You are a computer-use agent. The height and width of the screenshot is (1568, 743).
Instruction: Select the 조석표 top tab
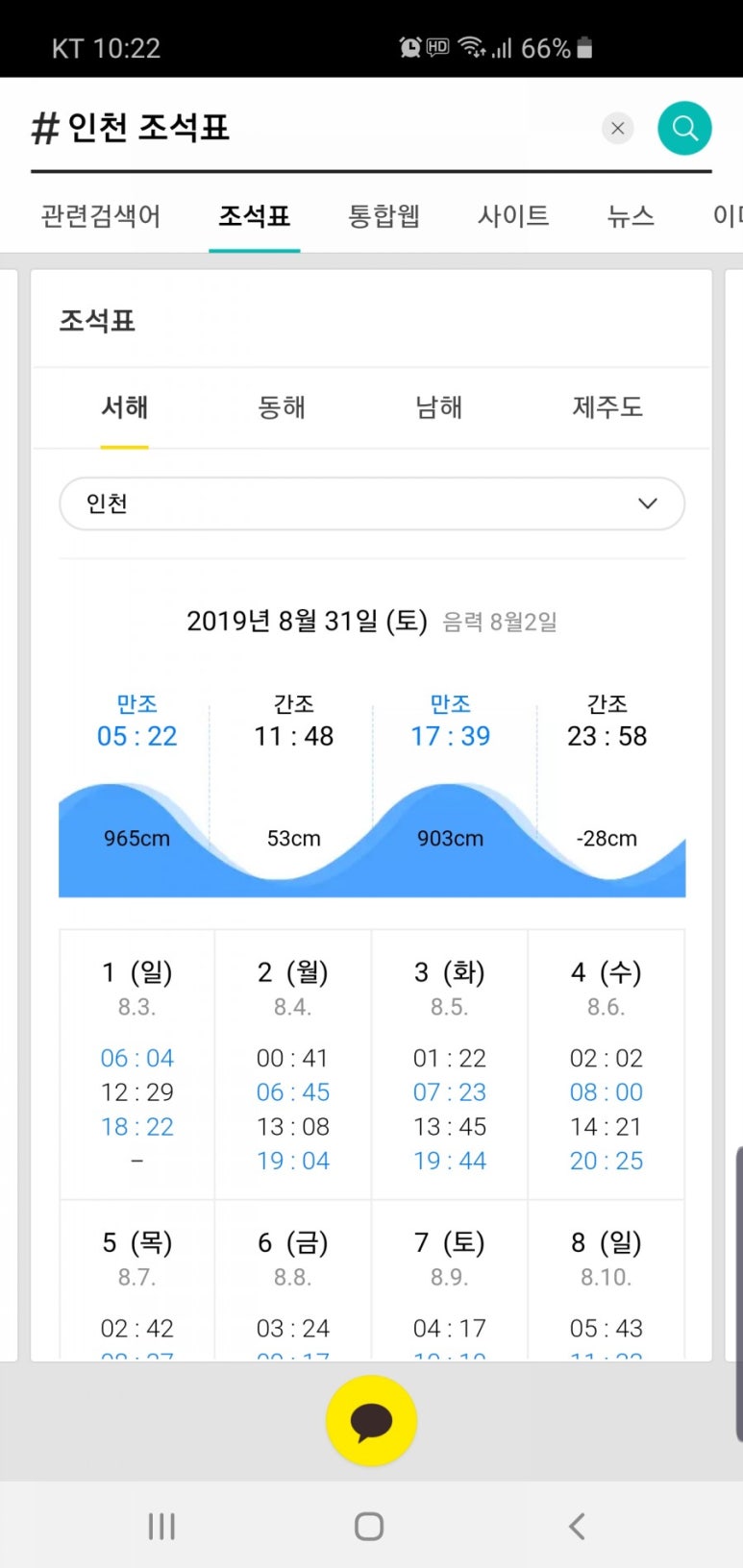255,216
